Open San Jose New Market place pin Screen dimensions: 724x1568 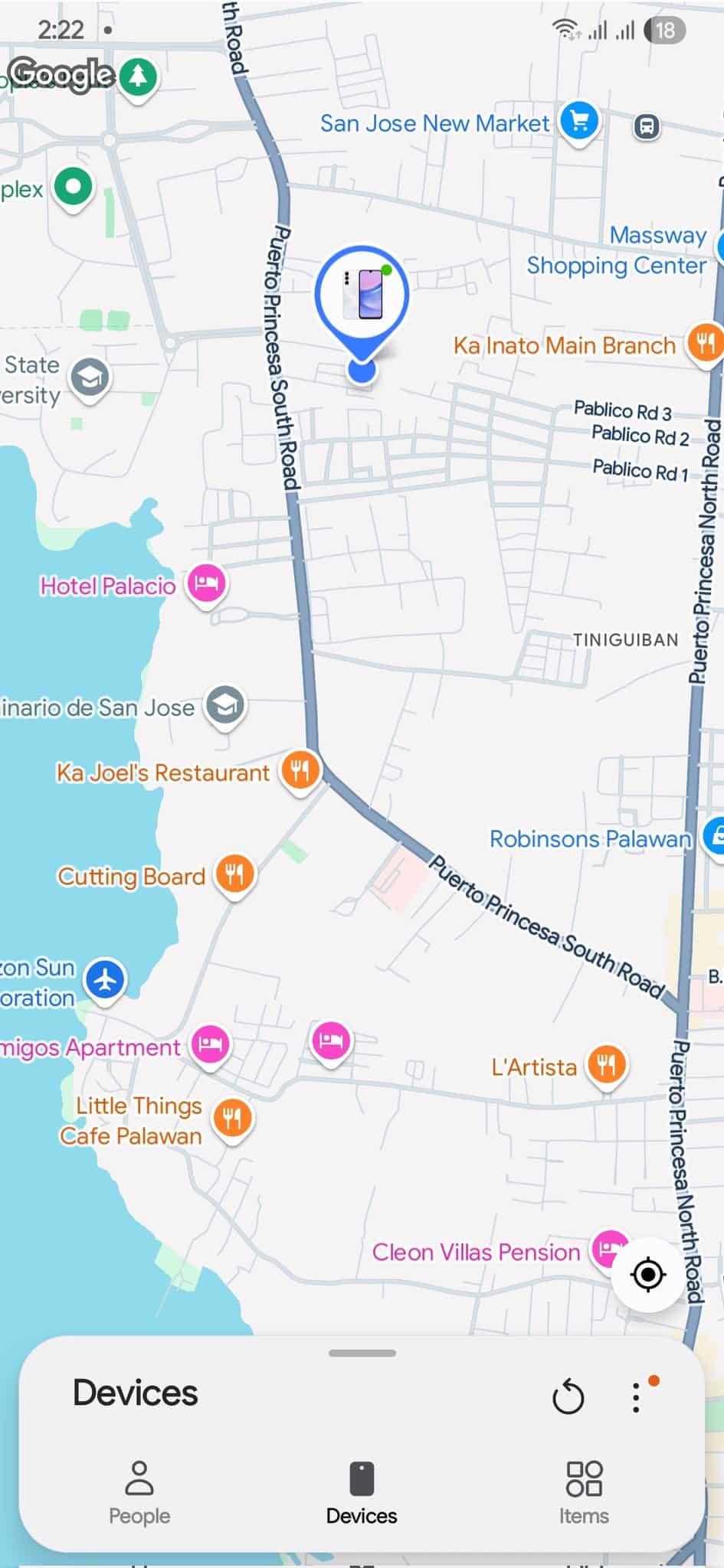[x=579, y=121]
